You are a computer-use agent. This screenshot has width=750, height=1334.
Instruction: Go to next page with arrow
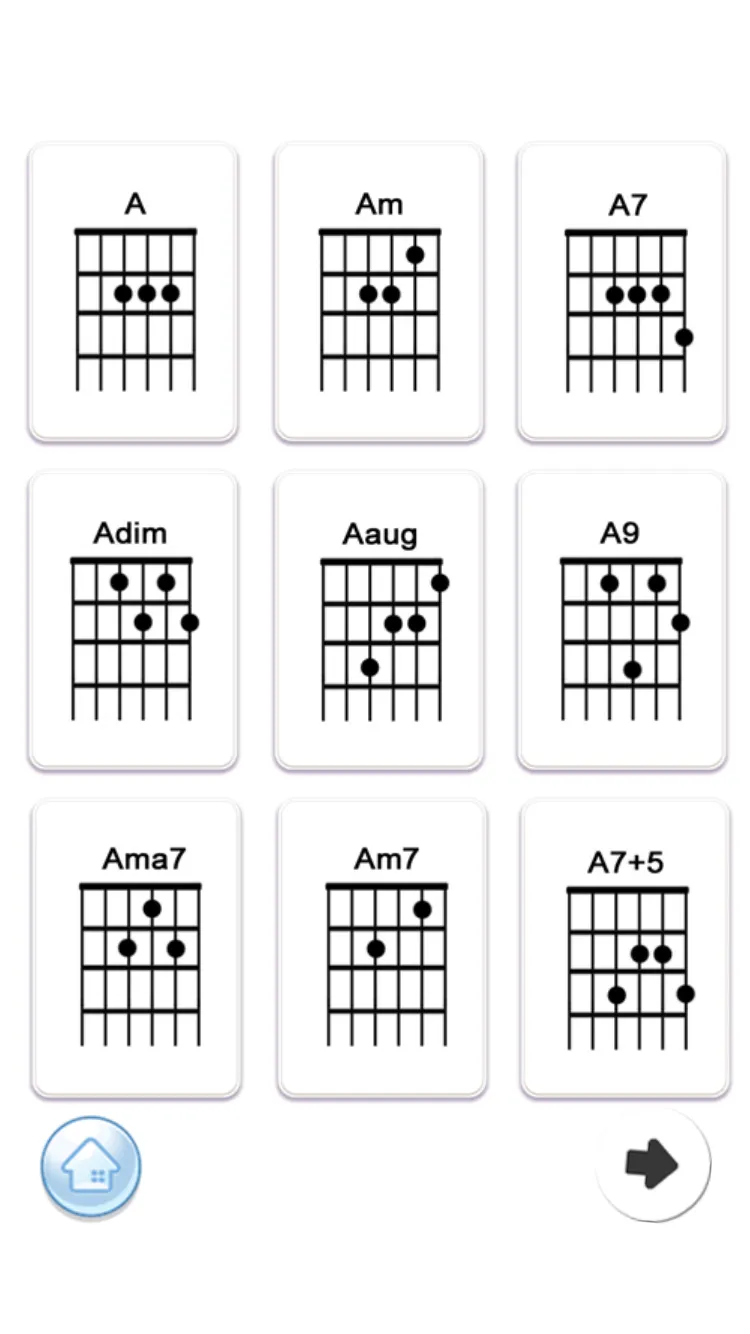(x=653, y=1165)
